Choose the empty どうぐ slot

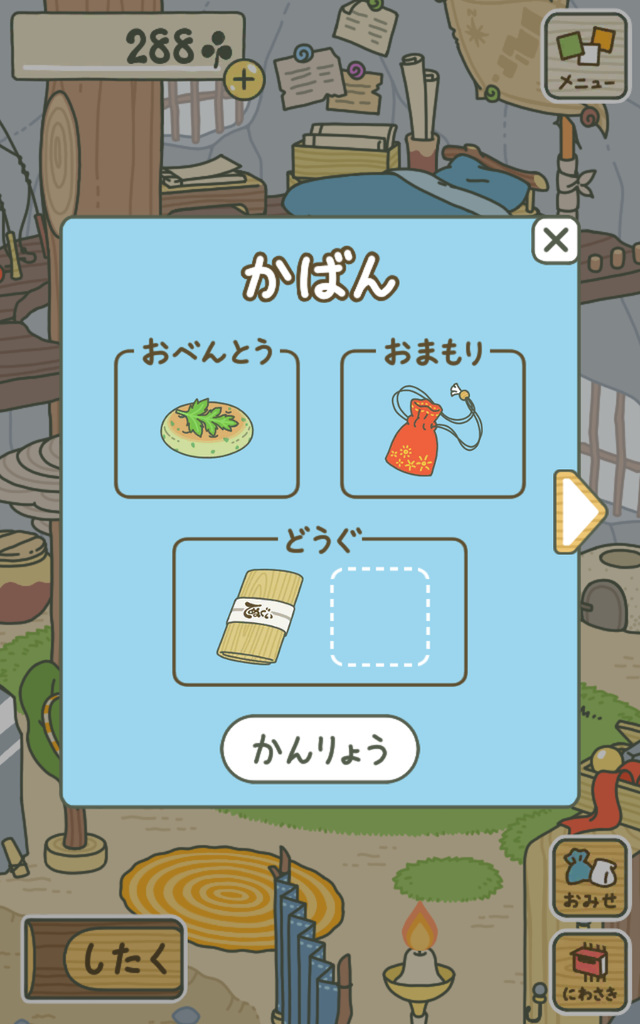click(380, 616)
